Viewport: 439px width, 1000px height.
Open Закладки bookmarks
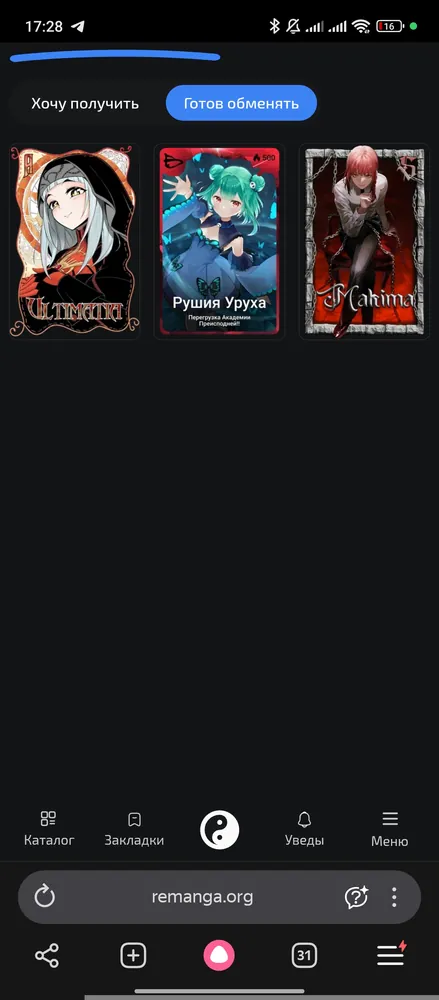coord(134,828)
